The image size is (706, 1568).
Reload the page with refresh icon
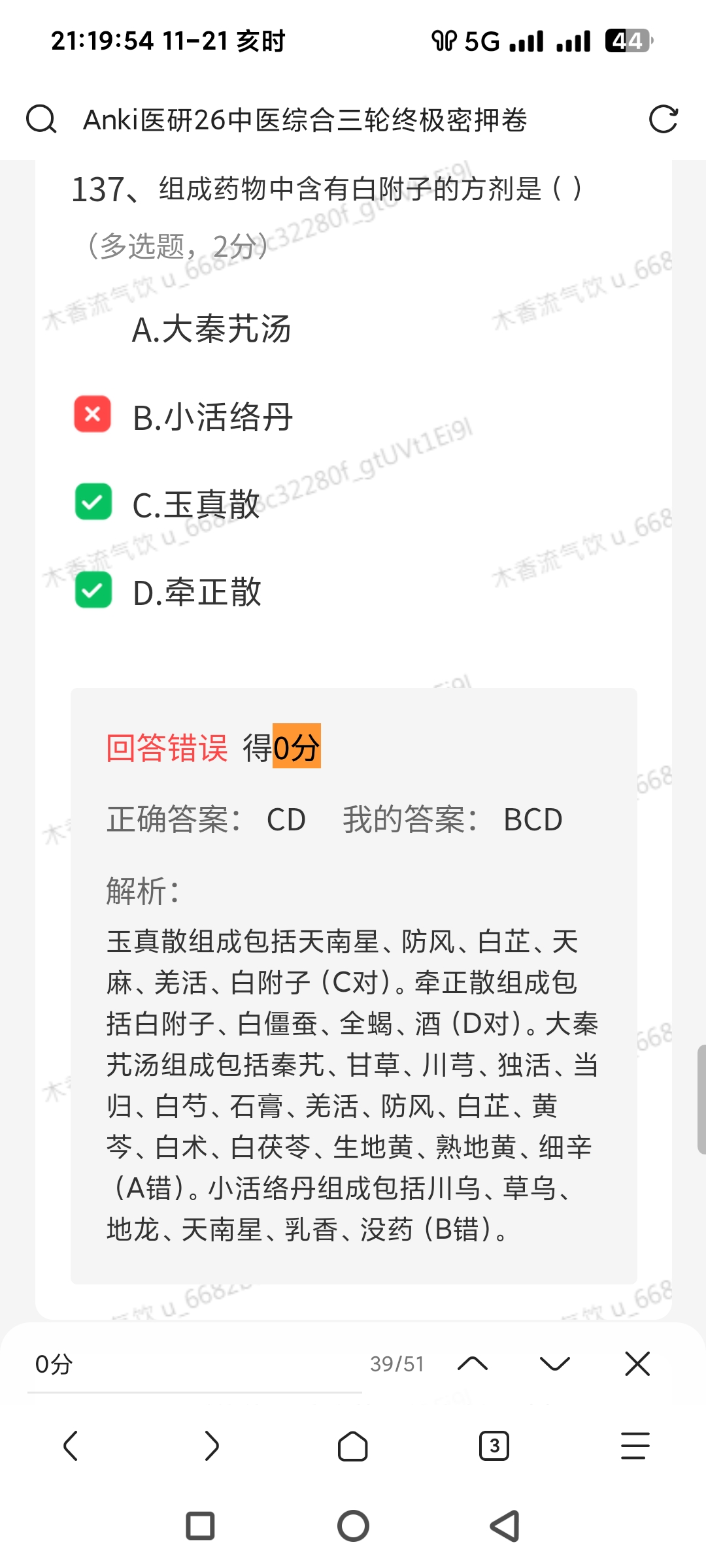[663, 120]
